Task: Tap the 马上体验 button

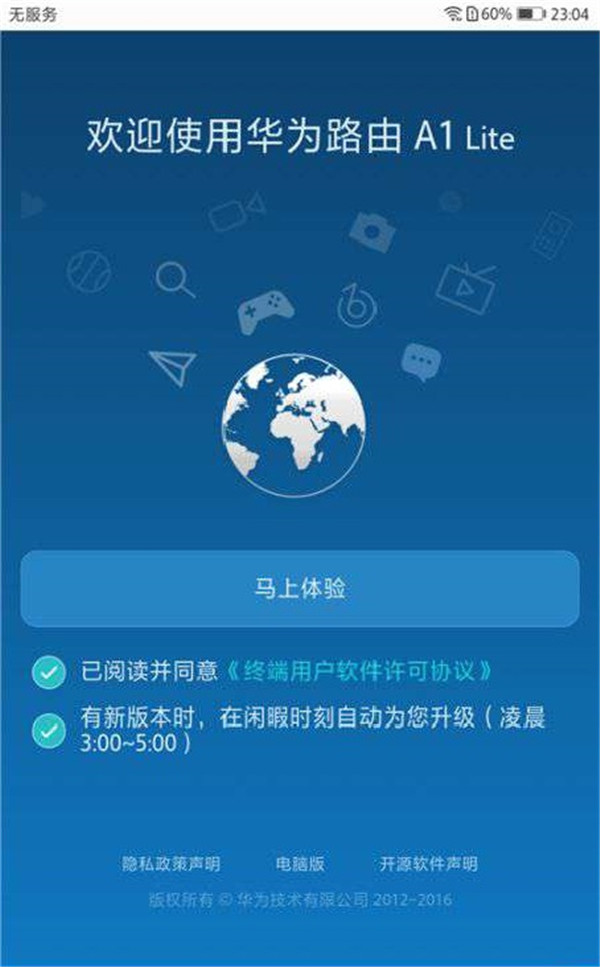Action: (x=300, y=589)
